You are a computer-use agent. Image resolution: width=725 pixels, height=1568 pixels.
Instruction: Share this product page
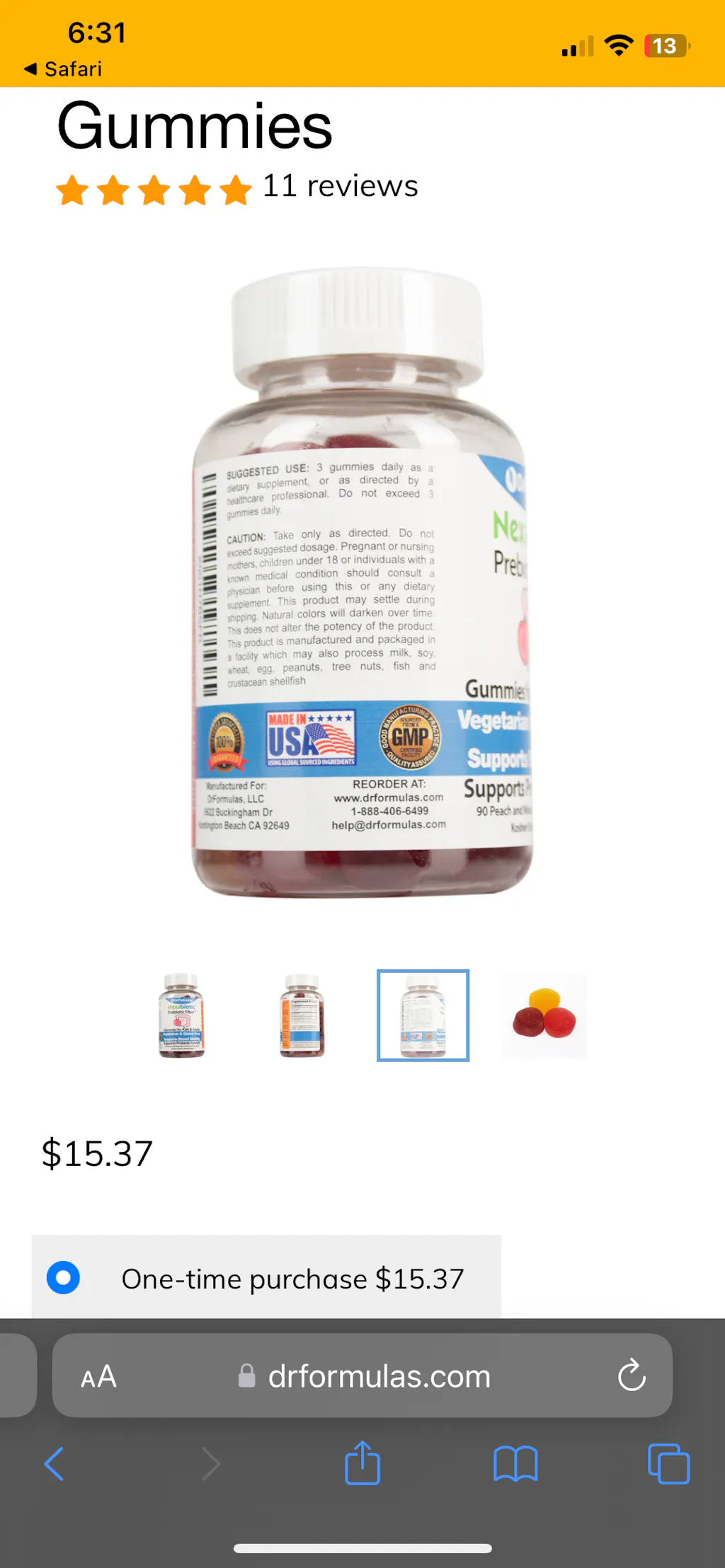coord(362,1463)
